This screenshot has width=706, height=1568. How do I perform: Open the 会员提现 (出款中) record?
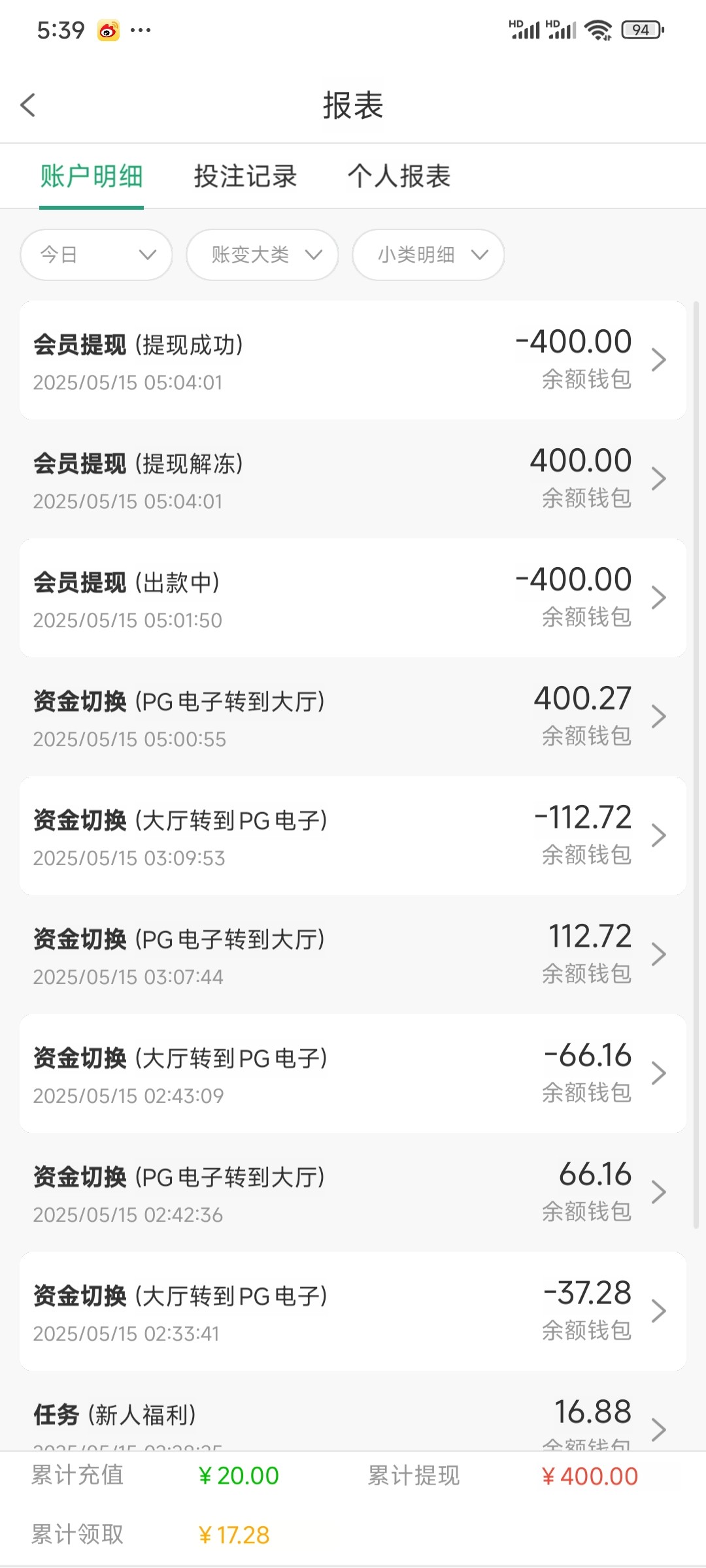[353, 598]
